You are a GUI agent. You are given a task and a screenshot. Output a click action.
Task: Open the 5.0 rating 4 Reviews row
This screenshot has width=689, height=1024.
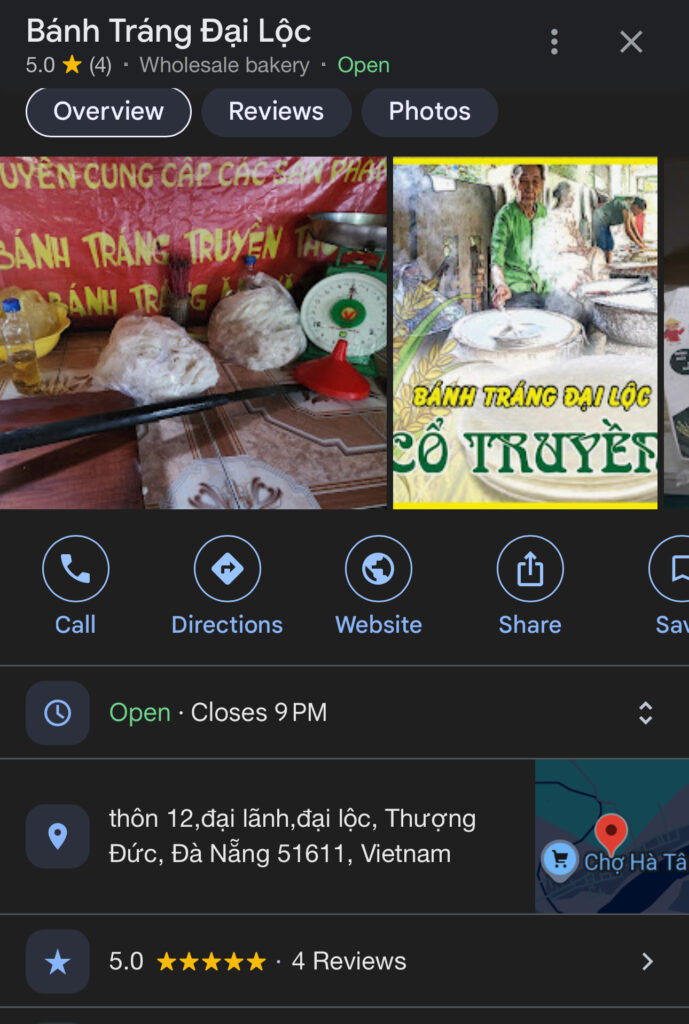coord(344,962)
